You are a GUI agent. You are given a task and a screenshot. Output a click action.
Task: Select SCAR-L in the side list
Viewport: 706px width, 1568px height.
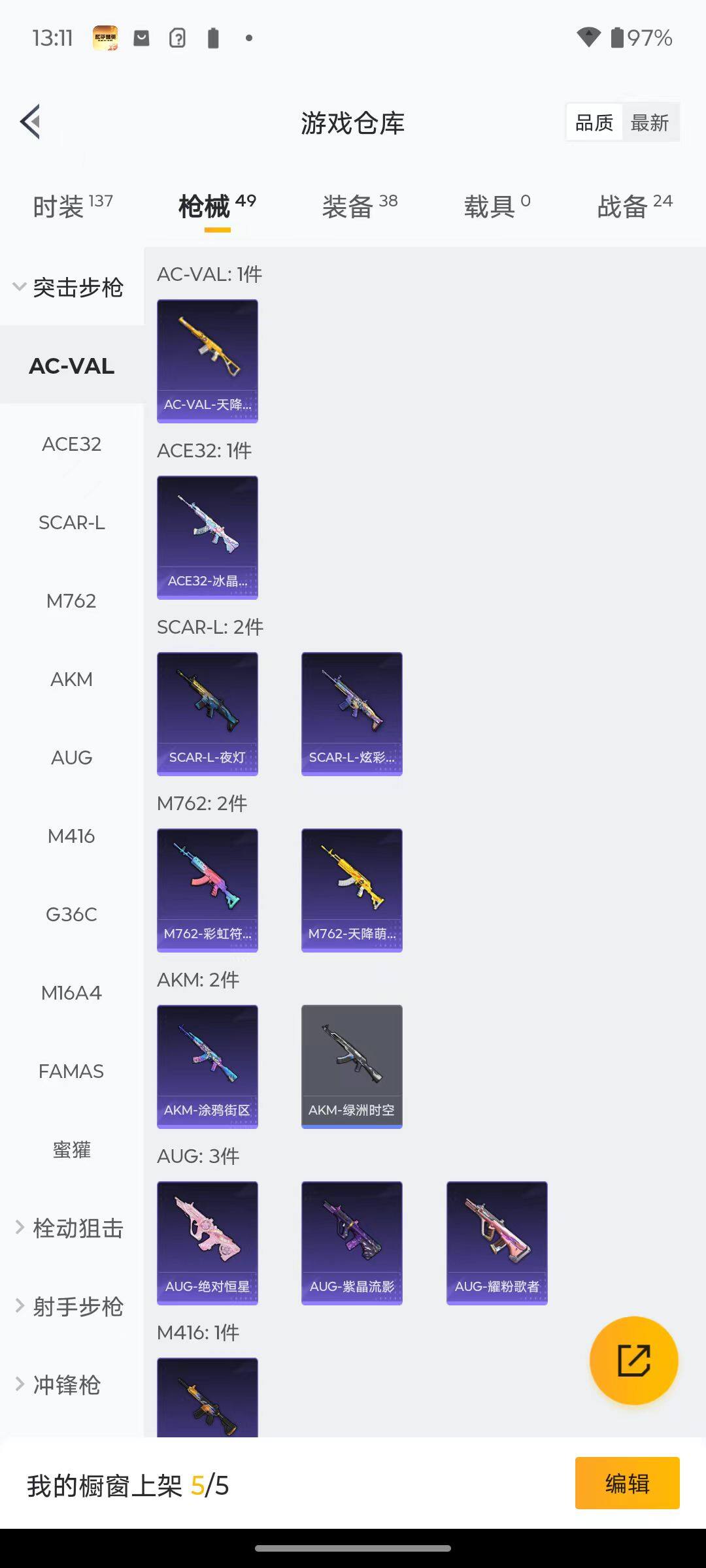pos(72,523)
